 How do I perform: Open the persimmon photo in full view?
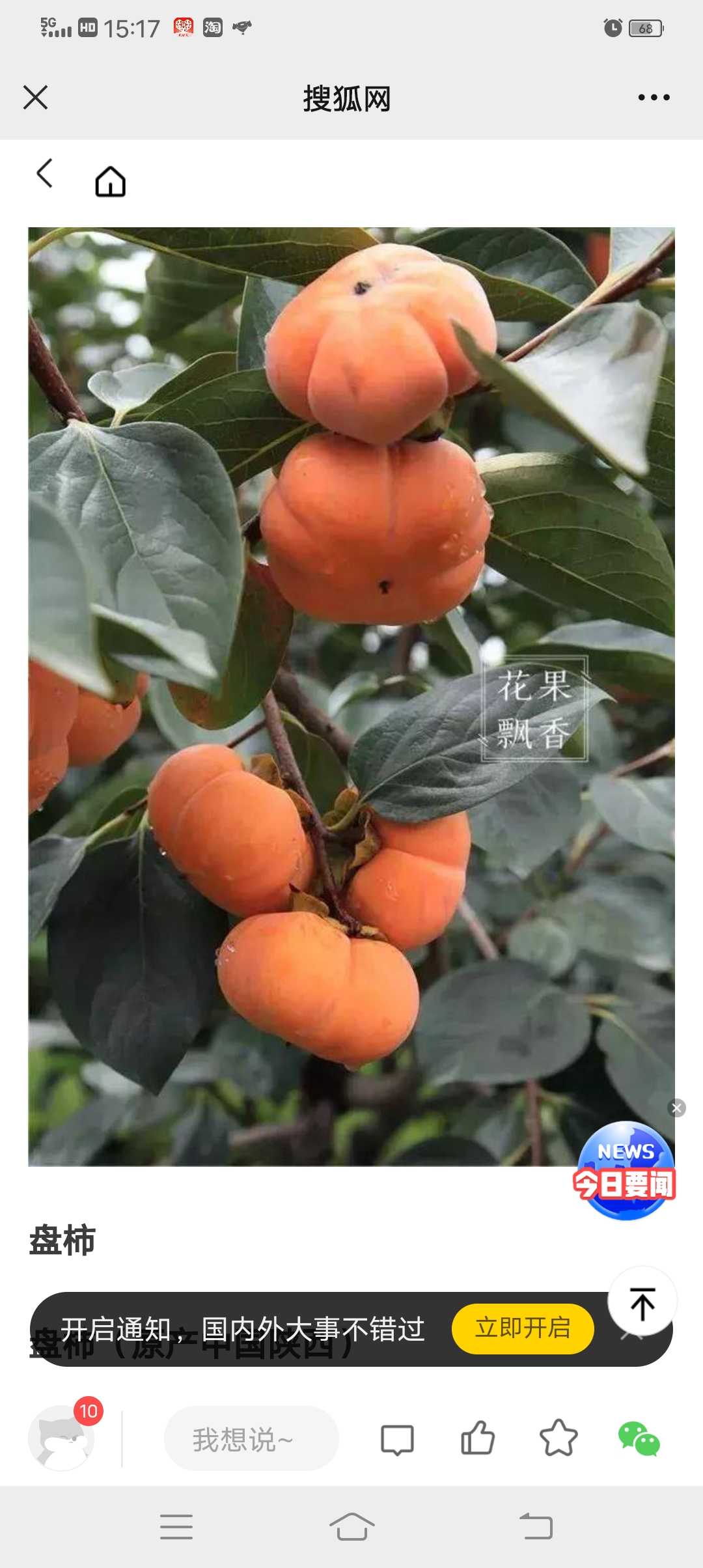(351, 696)
